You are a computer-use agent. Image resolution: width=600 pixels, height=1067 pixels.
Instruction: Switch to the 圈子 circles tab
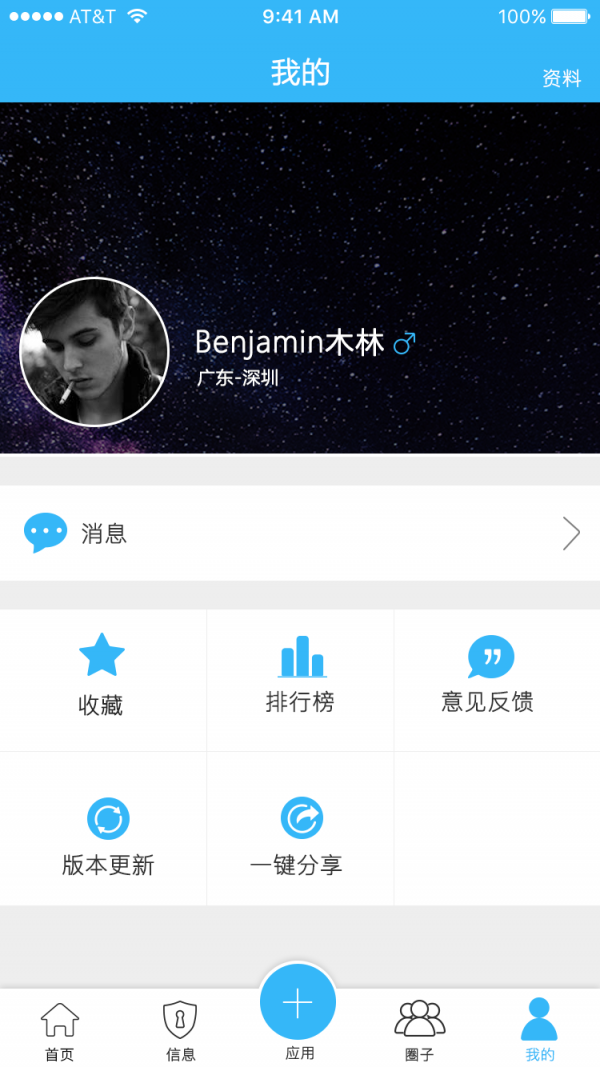click(x=419, y=1031)
